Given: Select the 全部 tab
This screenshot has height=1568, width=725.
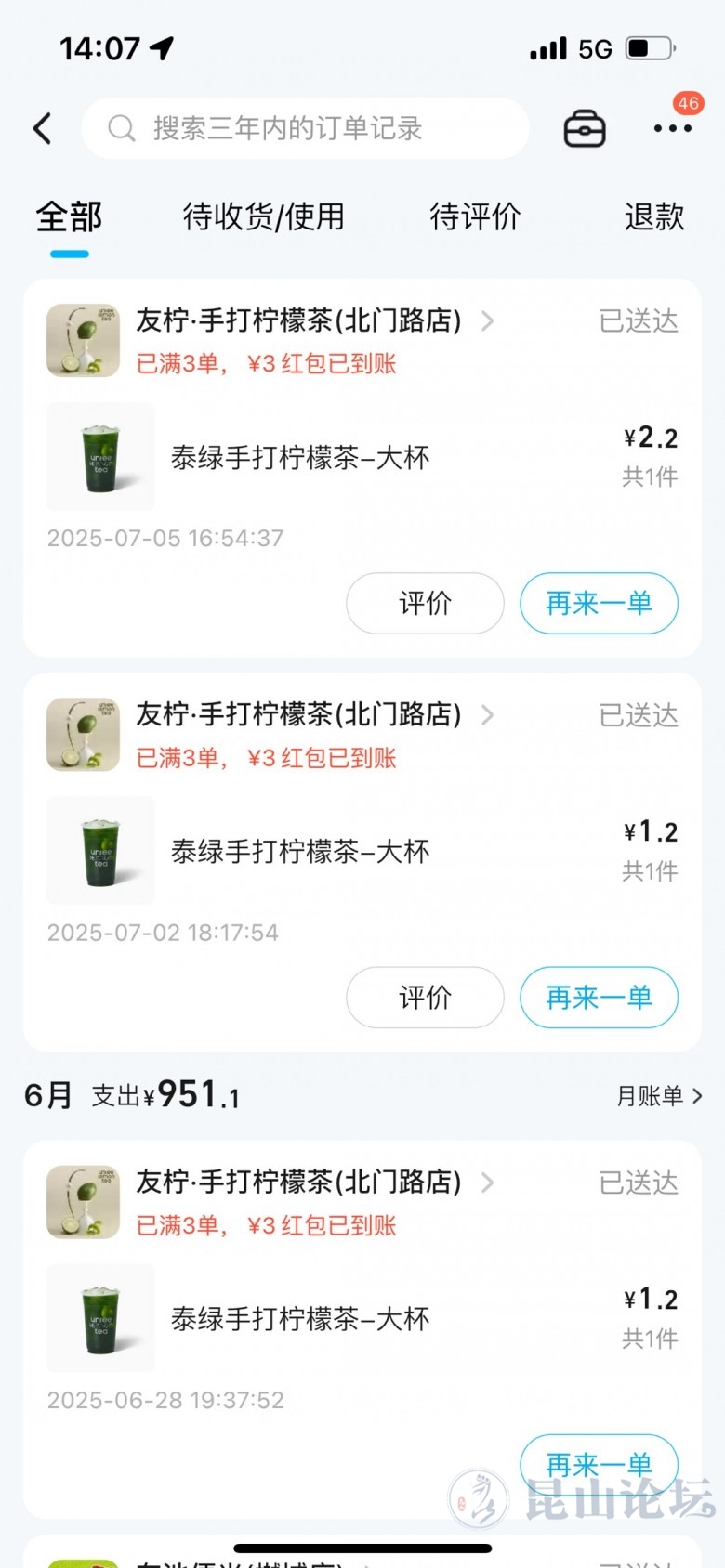Looking at the screenshot, I should click(69, 216).
